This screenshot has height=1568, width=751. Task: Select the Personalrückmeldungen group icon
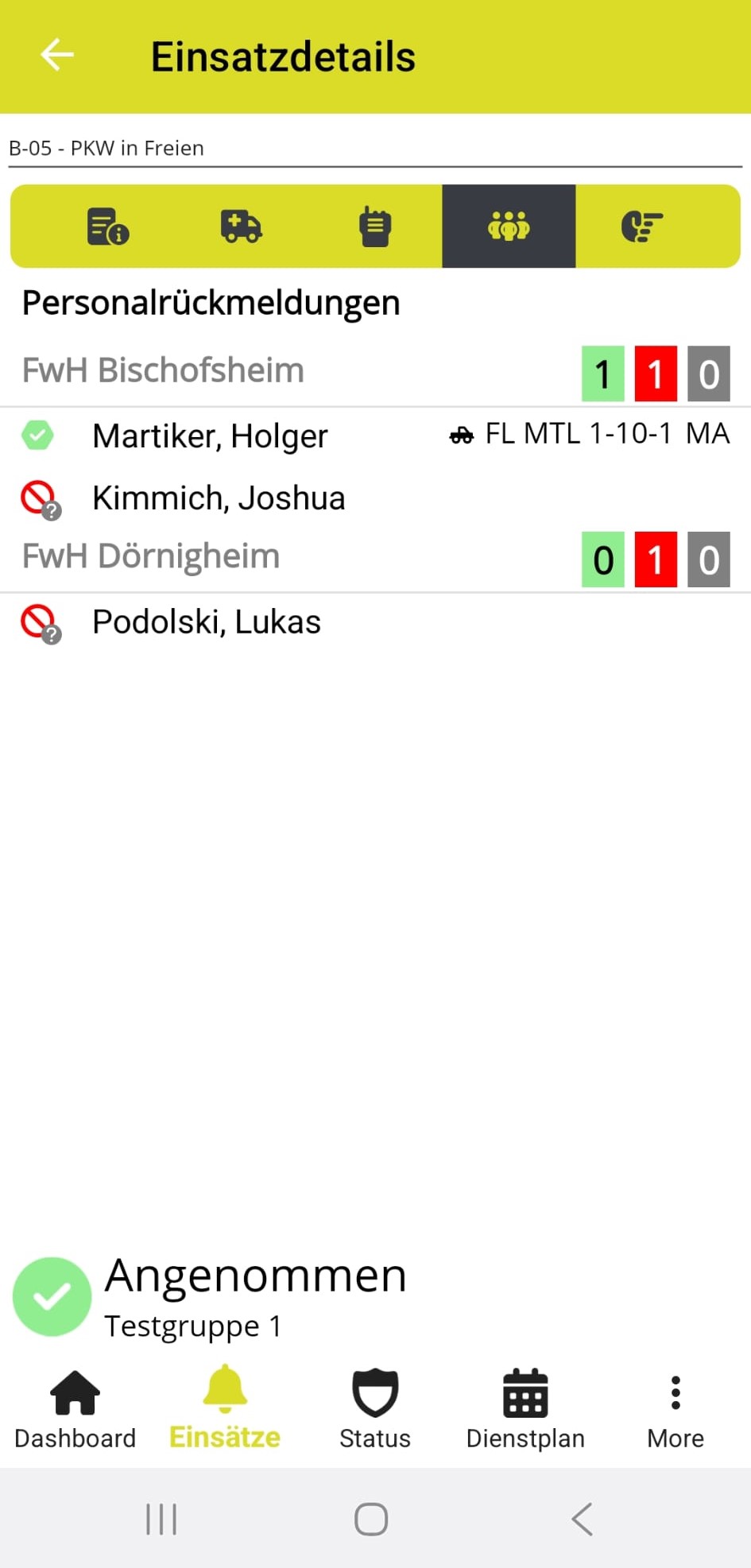click(x=509, y=226)
